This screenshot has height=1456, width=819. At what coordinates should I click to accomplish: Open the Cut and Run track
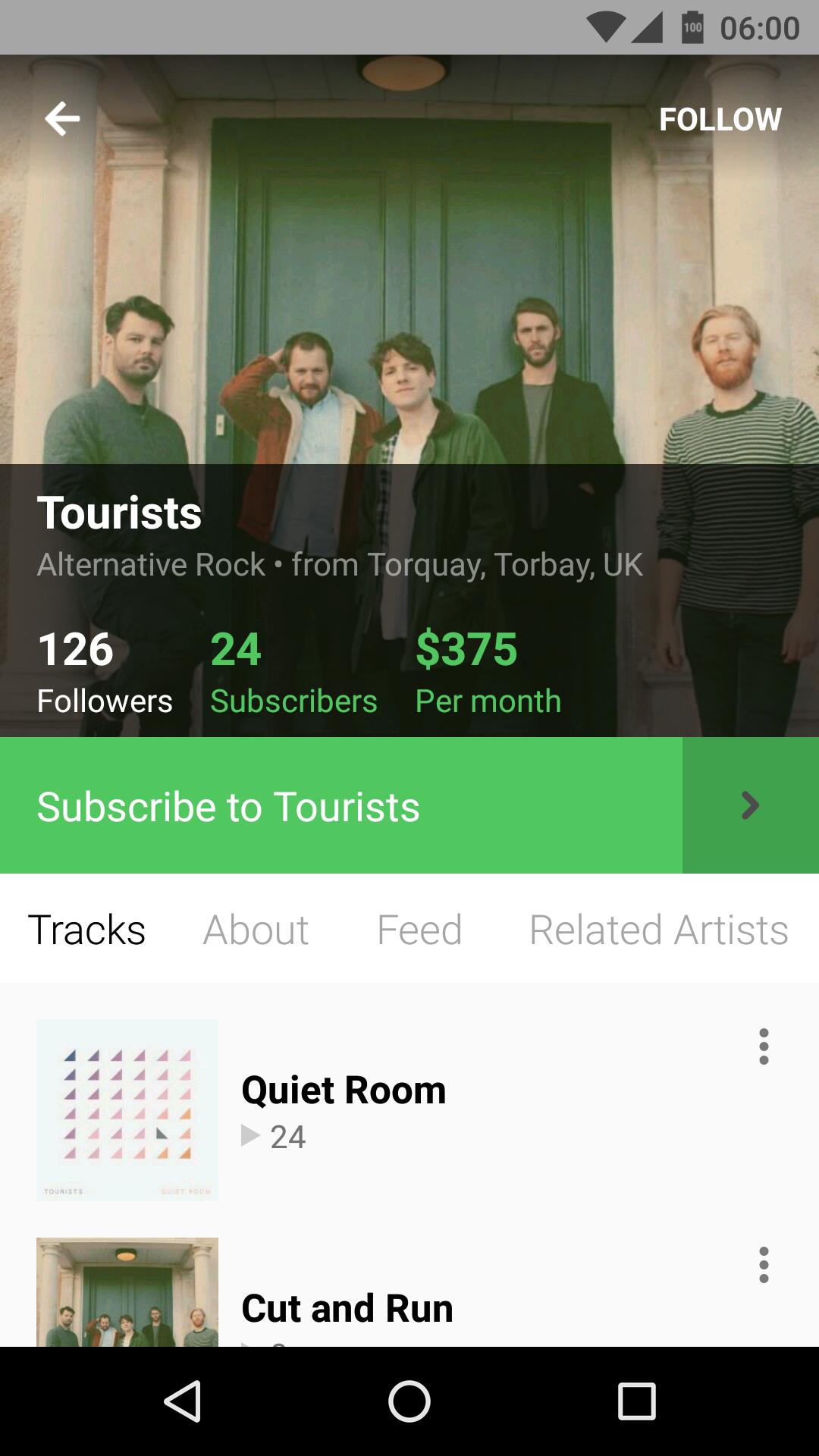347,1307
